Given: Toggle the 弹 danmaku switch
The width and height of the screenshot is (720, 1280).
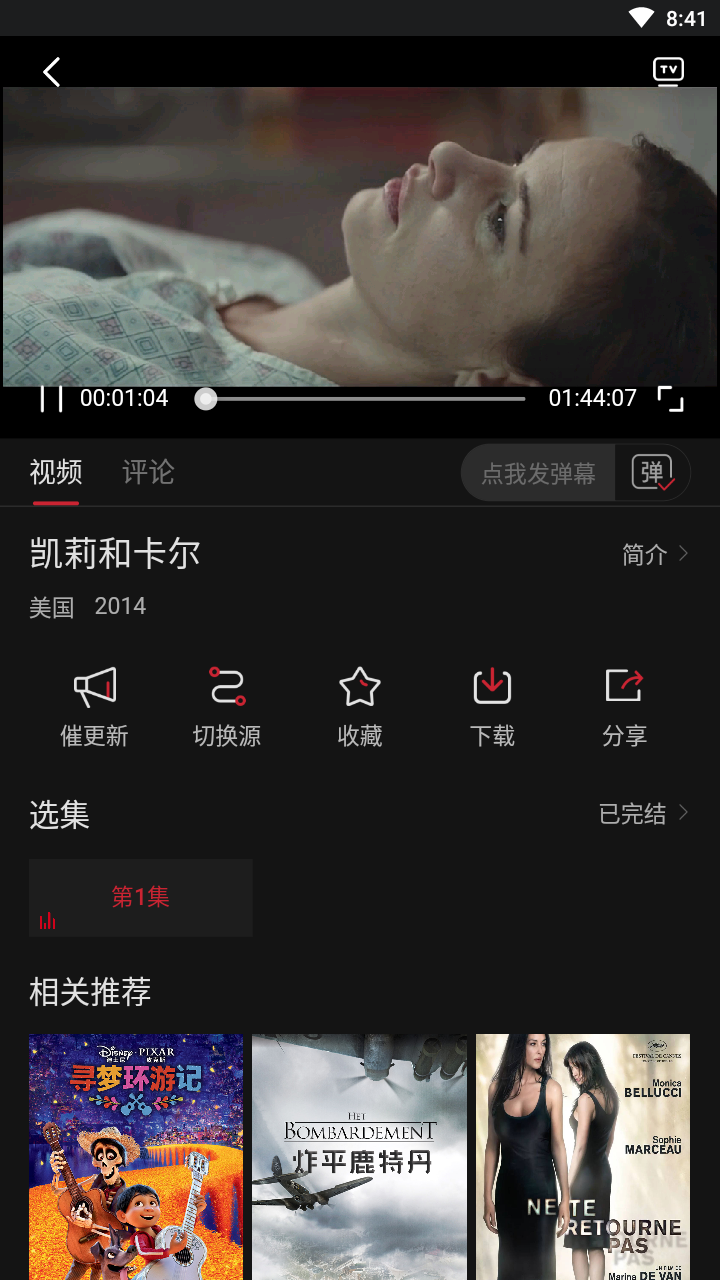Looking at the screenshot, I should (x=653, y=473).
